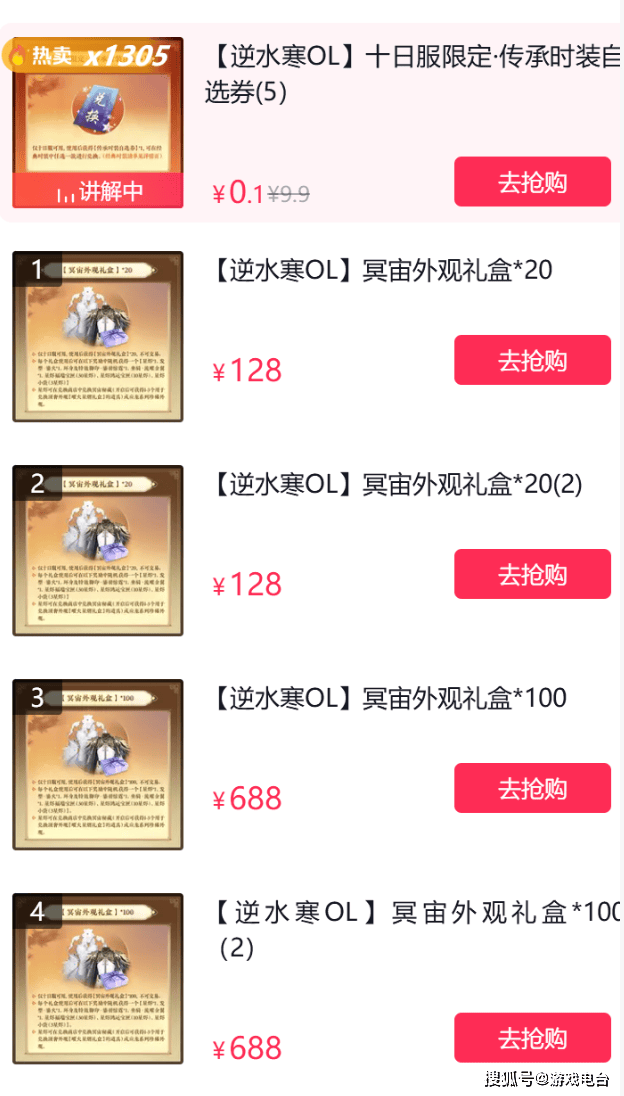
Task: Open product image numbered 4
Action: (97, 978)
